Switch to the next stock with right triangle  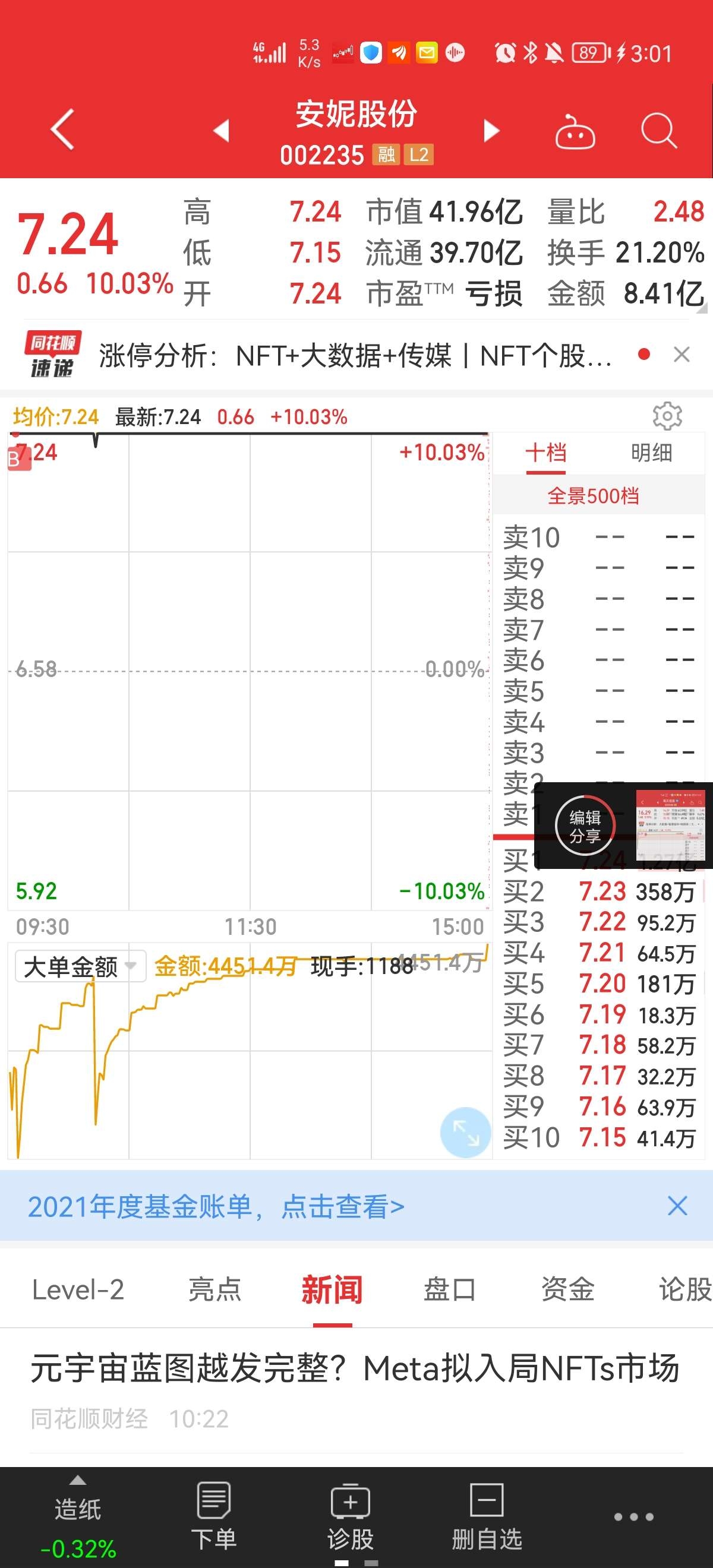pyautogui.click(x=491, y=130)
